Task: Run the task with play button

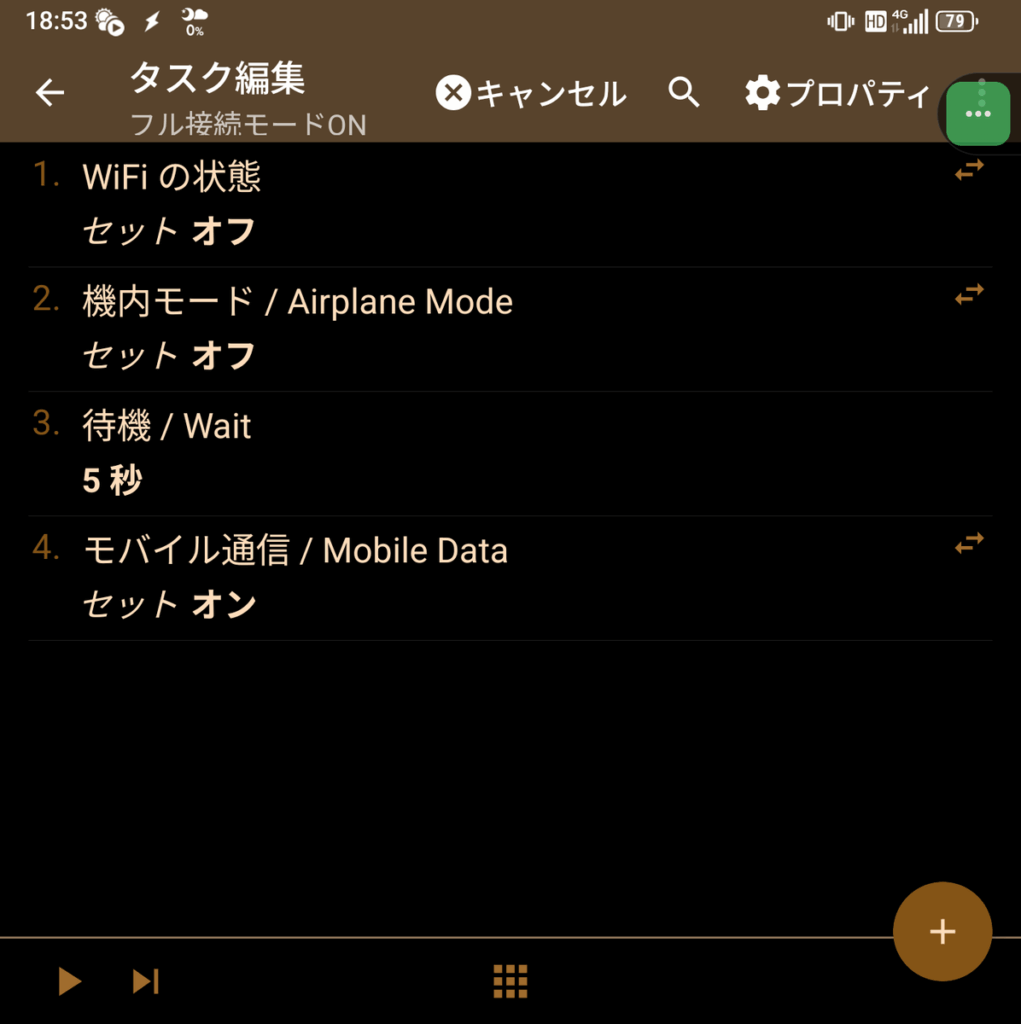Action: click(69, 981)
